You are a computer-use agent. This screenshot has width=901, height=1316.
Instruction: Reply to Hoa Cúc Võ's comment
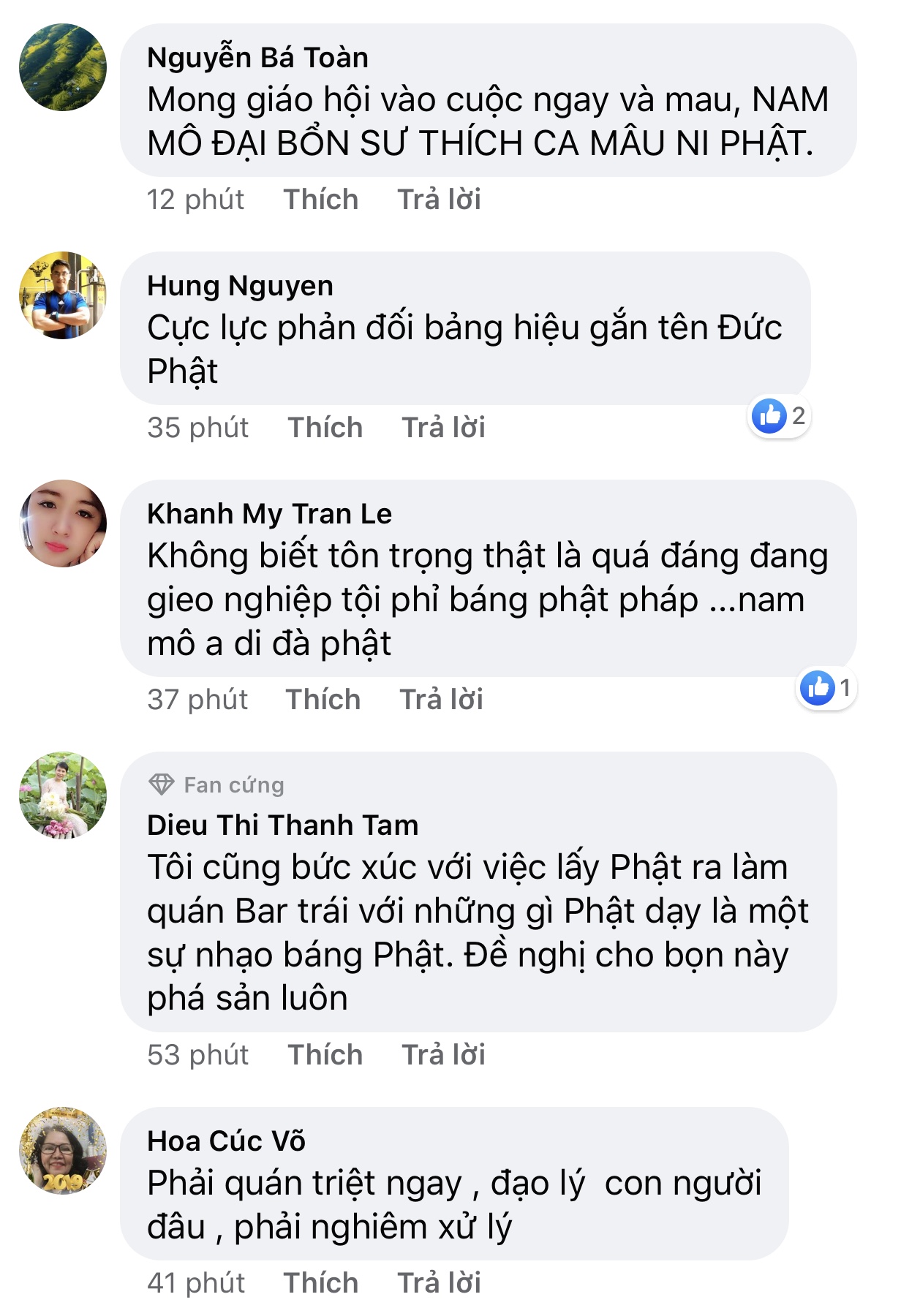point(439,1283)
